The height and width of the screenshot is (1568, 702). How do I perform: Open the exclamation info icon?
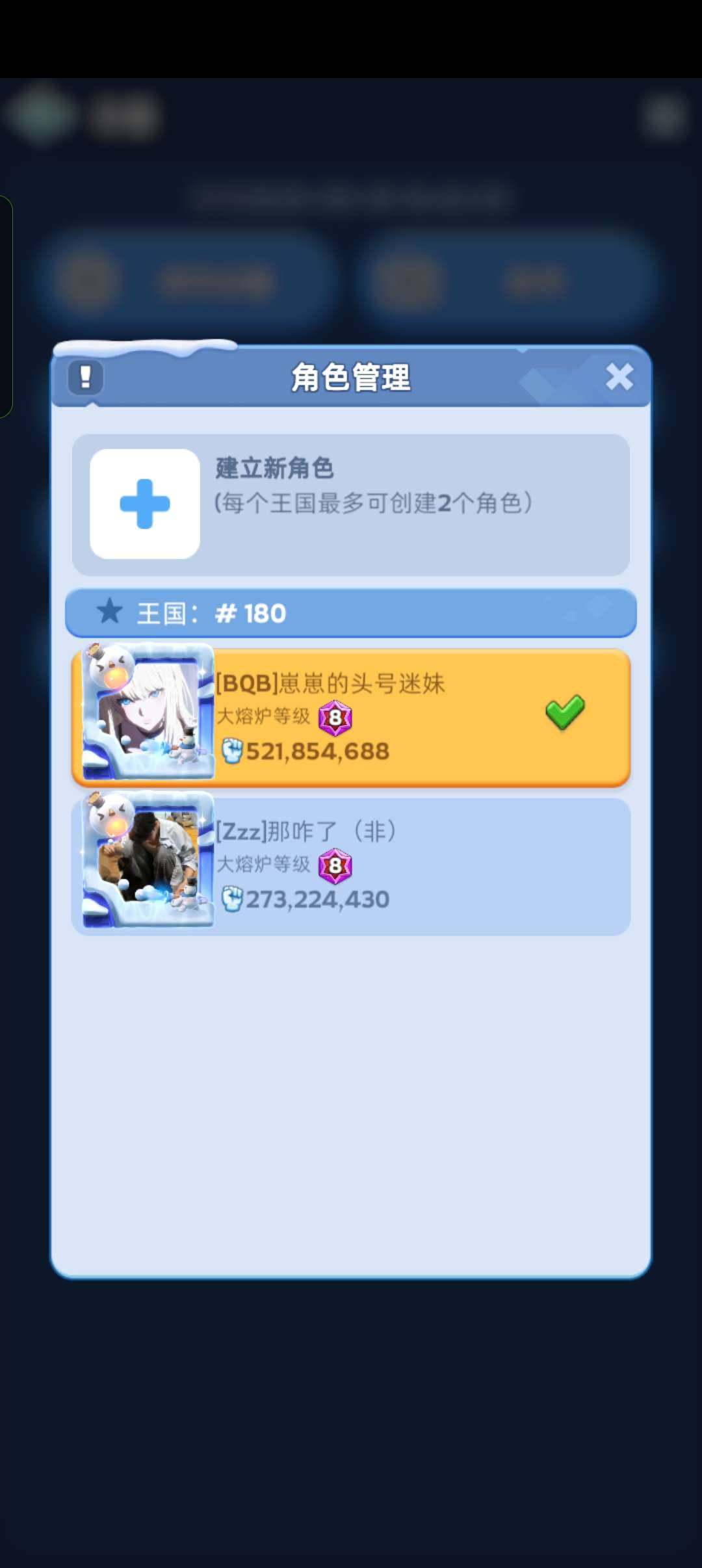85,377
